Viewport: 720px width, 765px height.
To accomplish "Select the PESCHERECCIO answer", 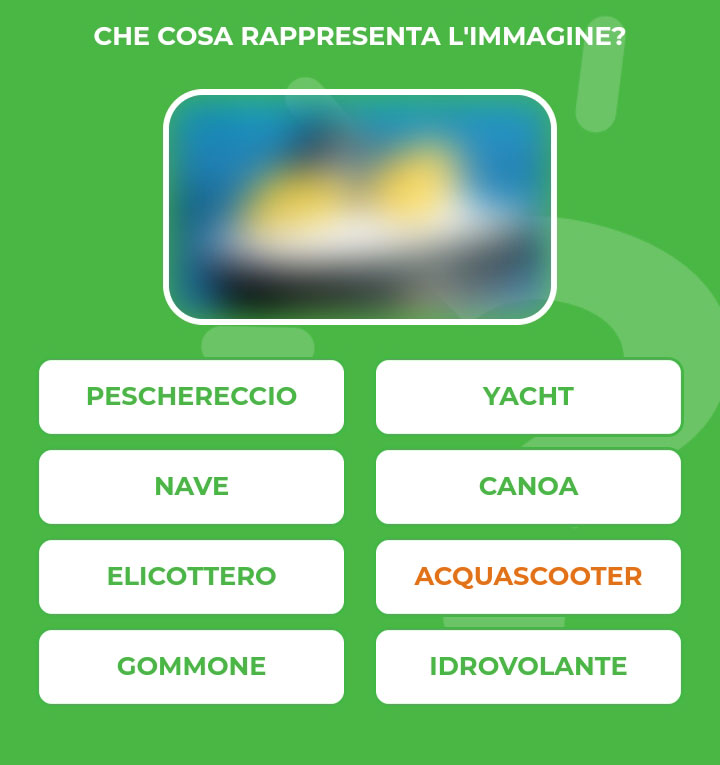I will [191, 397].
